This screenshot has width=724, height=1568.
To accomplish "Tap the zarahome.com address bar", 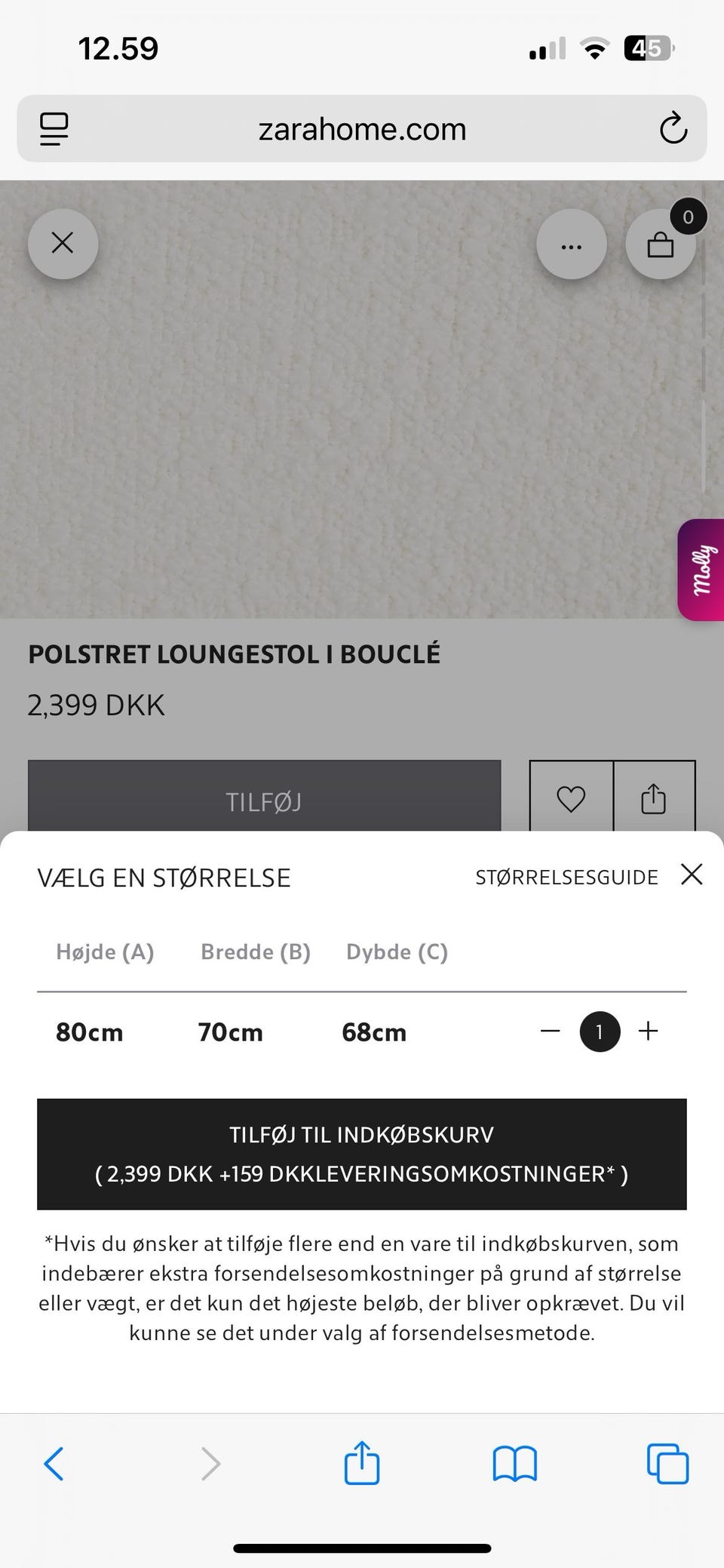I will click(362, 128).
